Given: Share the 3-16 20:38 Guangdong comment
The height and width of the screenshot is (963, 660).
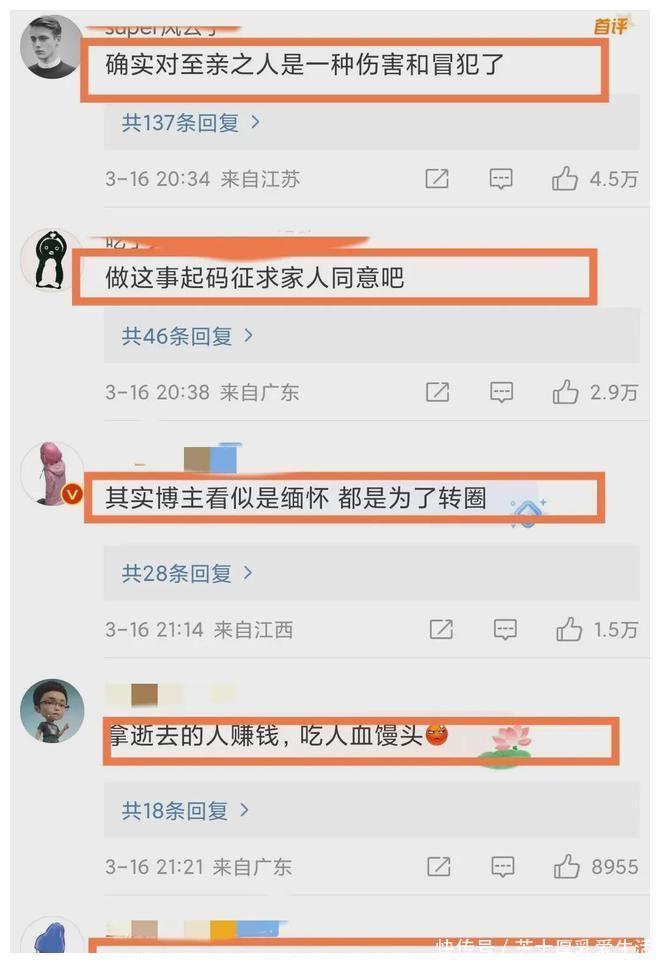Looking at the screenshot, I should 437,392.
